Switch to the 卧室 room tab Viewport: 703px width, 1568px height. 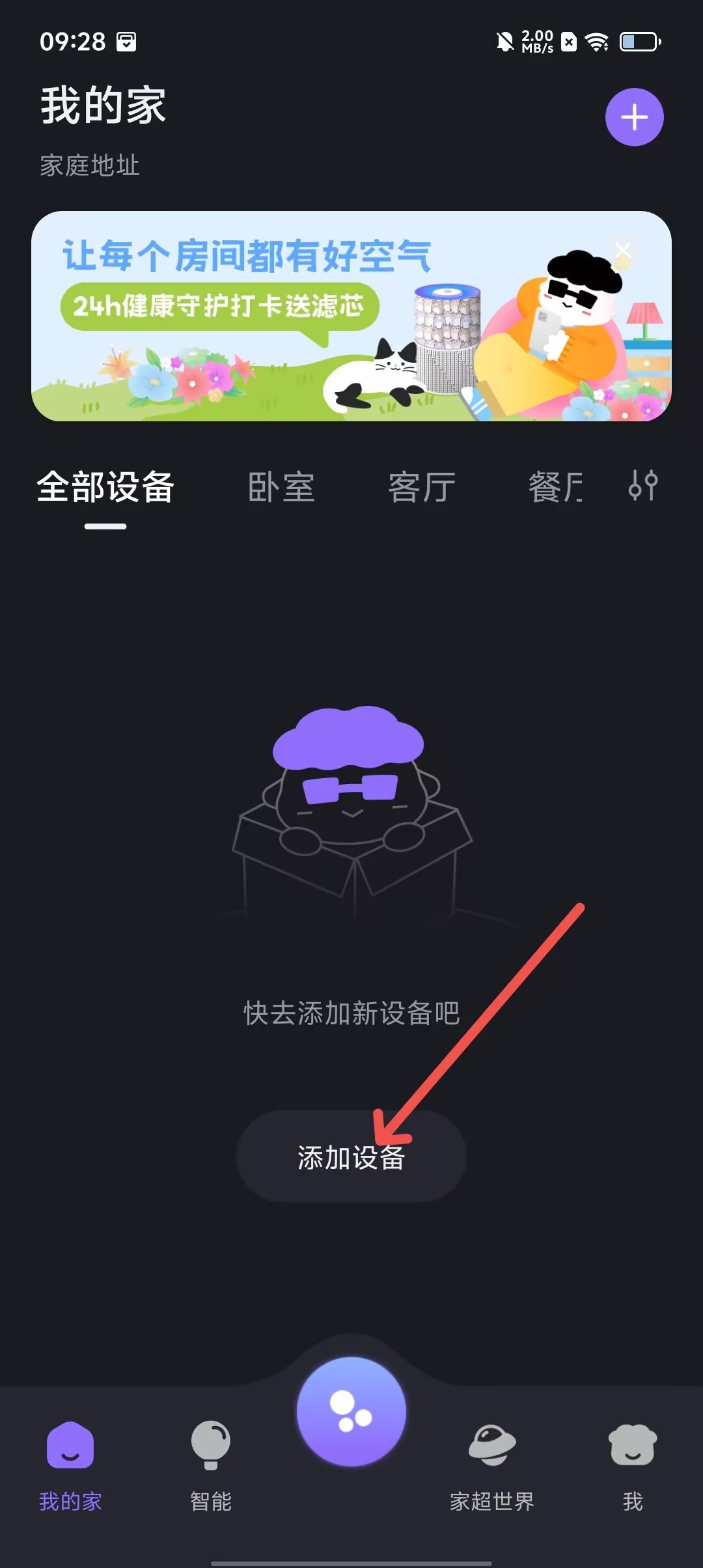281,487
